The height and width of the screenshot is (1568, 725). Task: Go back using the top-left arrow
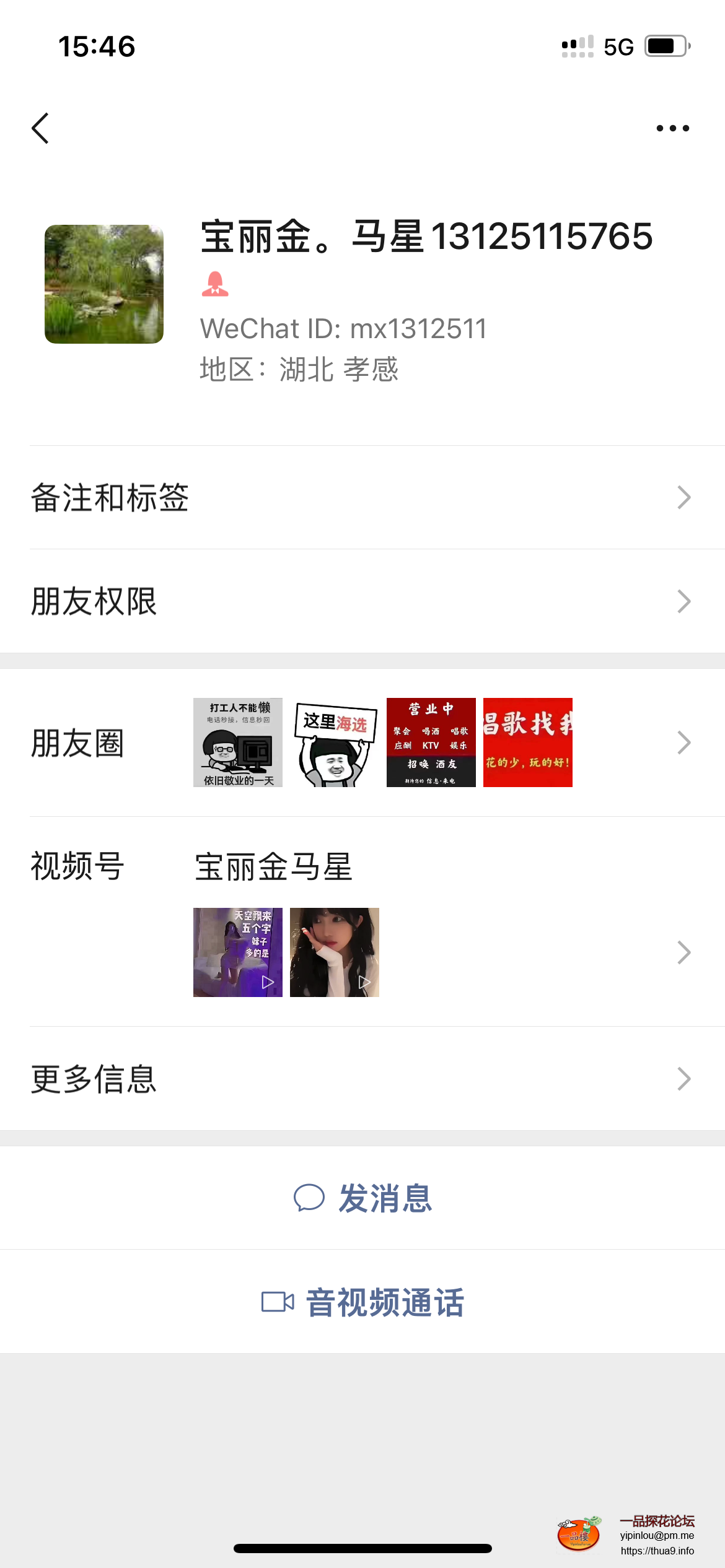click(x=40, y=128)
